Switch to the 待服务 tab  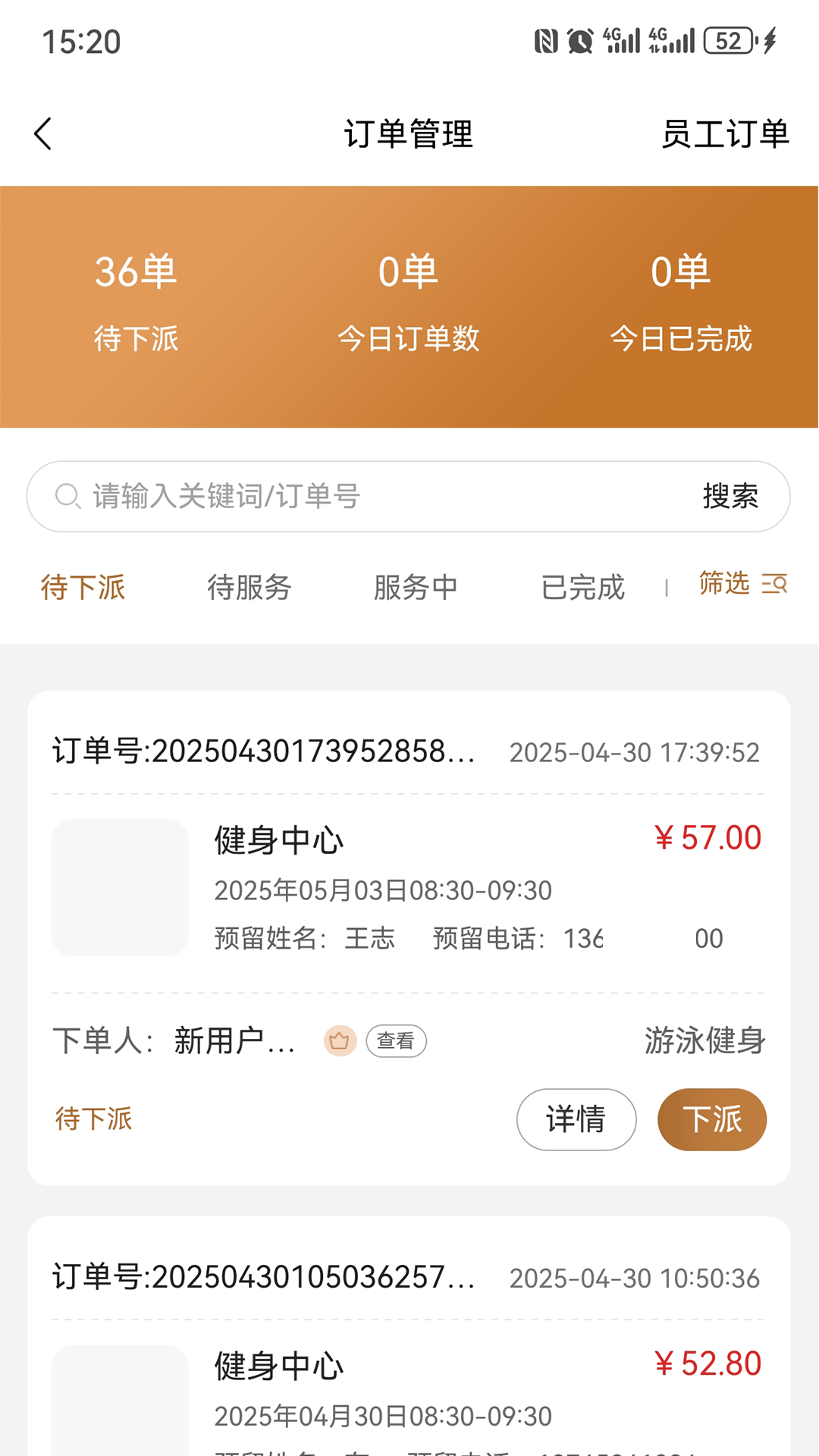pyautogui.click(x=249, y=588)
